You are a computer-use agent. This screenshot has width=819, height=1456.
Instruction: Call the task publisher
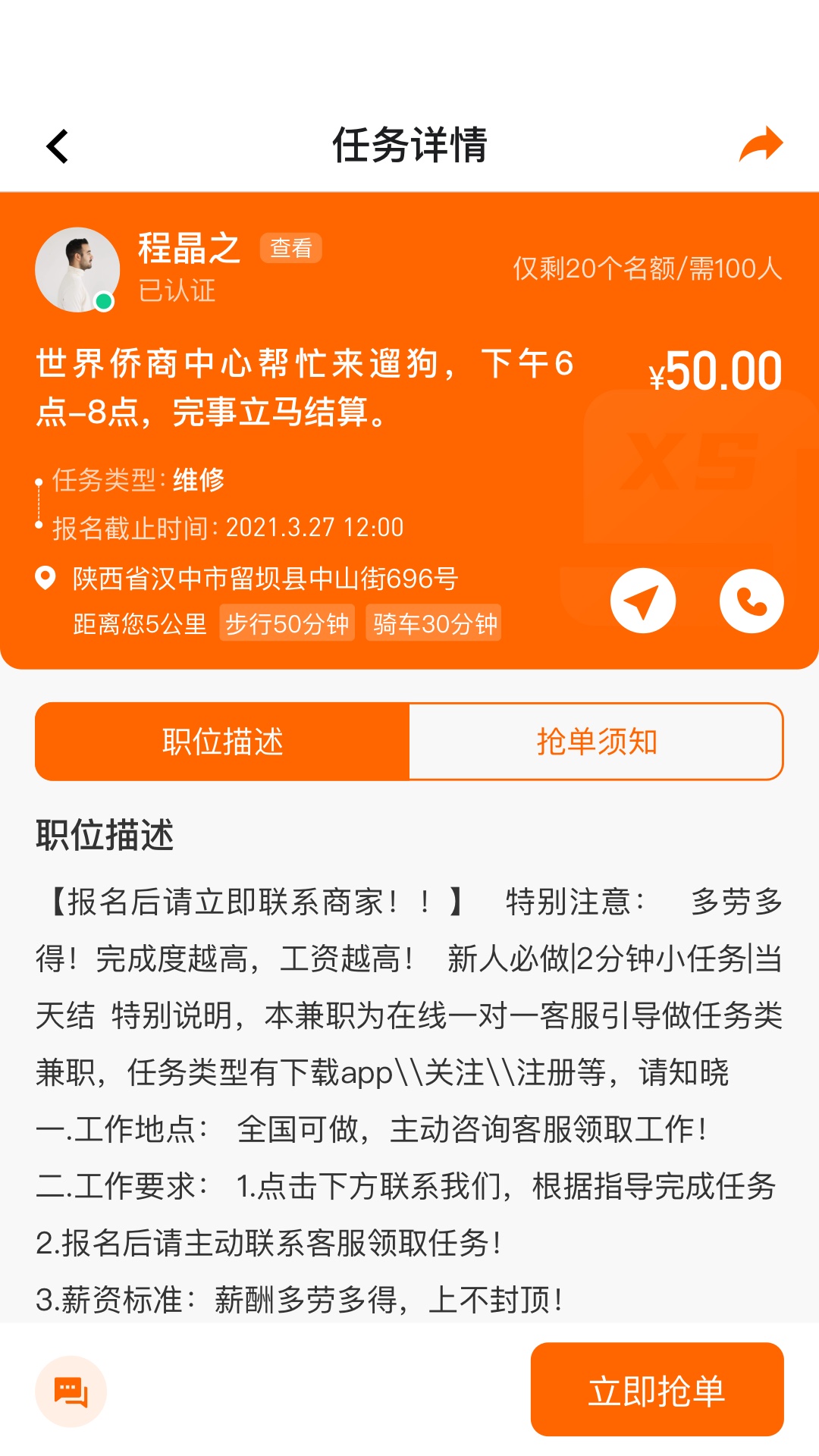point(751,601)
